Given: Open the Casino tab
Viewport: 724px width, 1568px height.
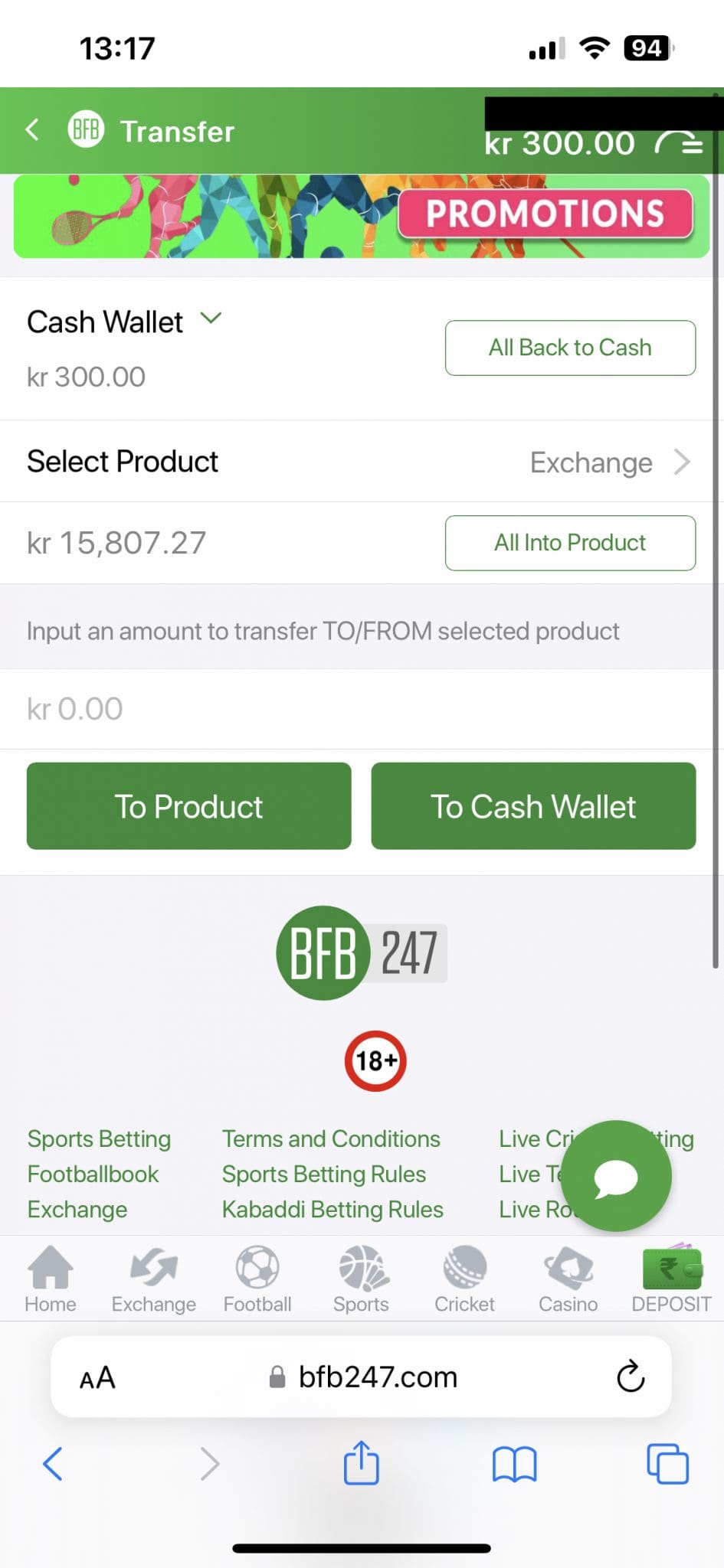Looking at the screenshot, I should [568, 1279].
